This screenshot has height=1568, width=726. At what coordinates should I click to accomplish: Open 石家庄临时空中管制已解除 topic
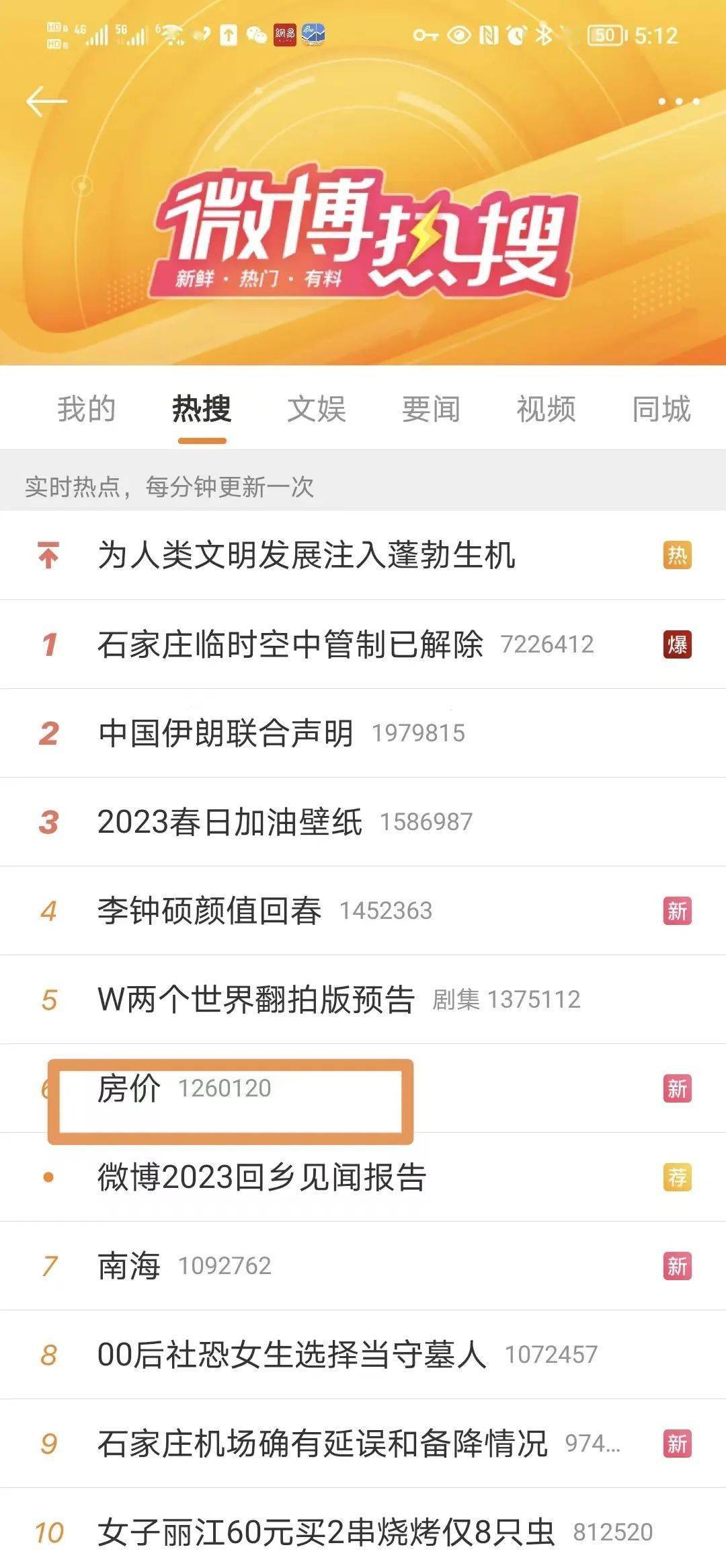coord(290,644)
